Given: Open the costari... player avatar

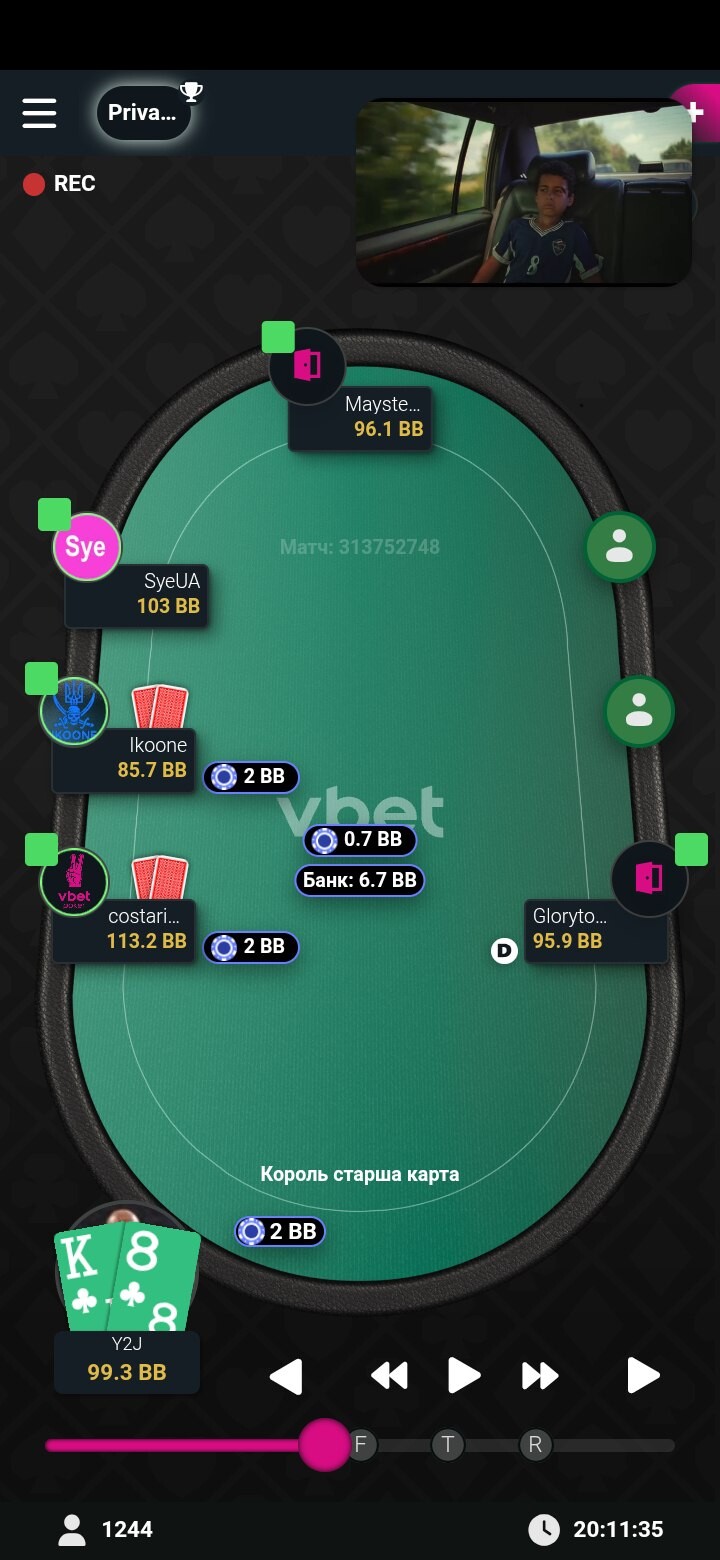Looking at the screenshot, I should click(74, 882).
